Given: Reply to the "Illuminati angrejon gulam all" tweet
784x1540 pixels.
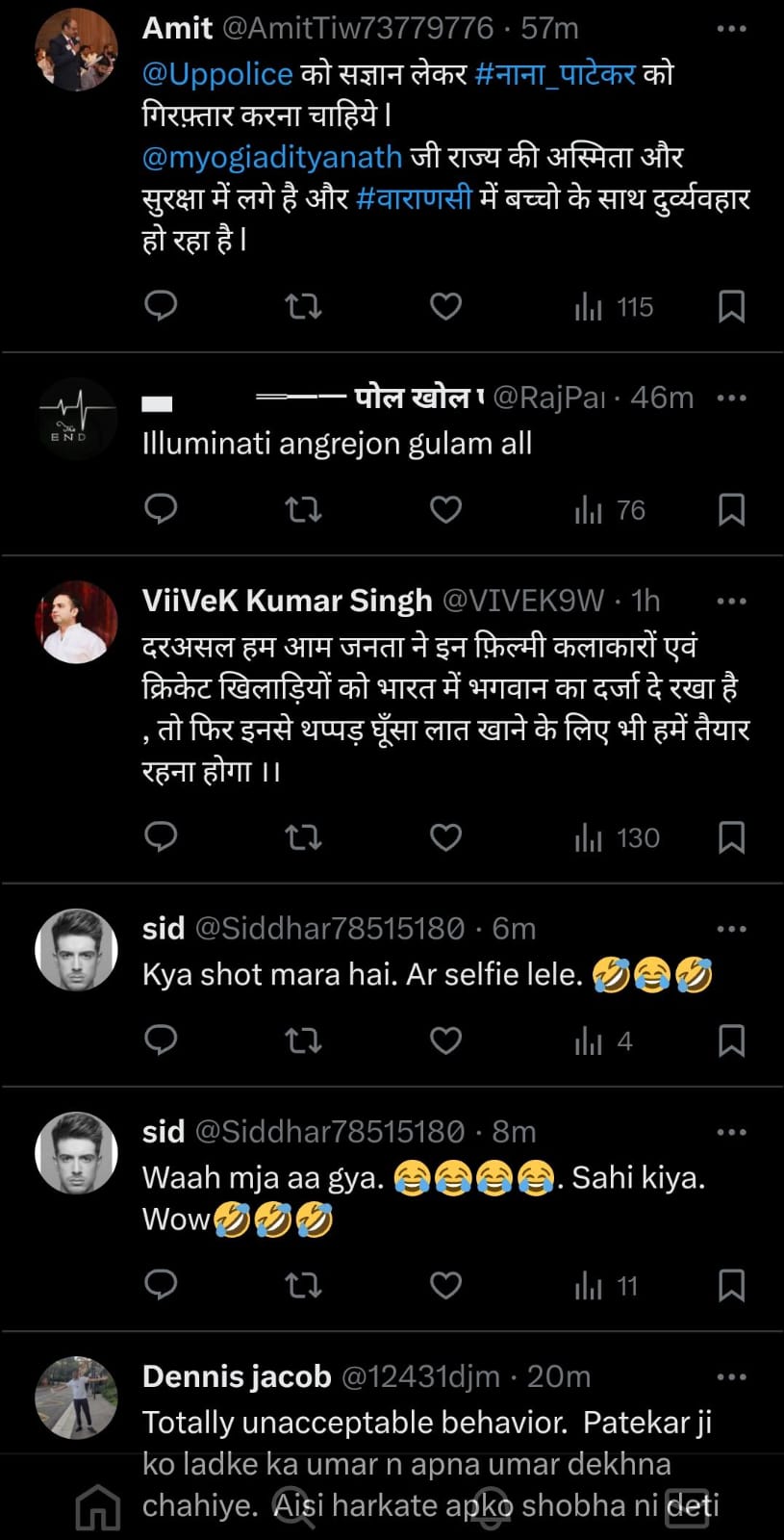Looking at the screenshot, I should point(161,509).
